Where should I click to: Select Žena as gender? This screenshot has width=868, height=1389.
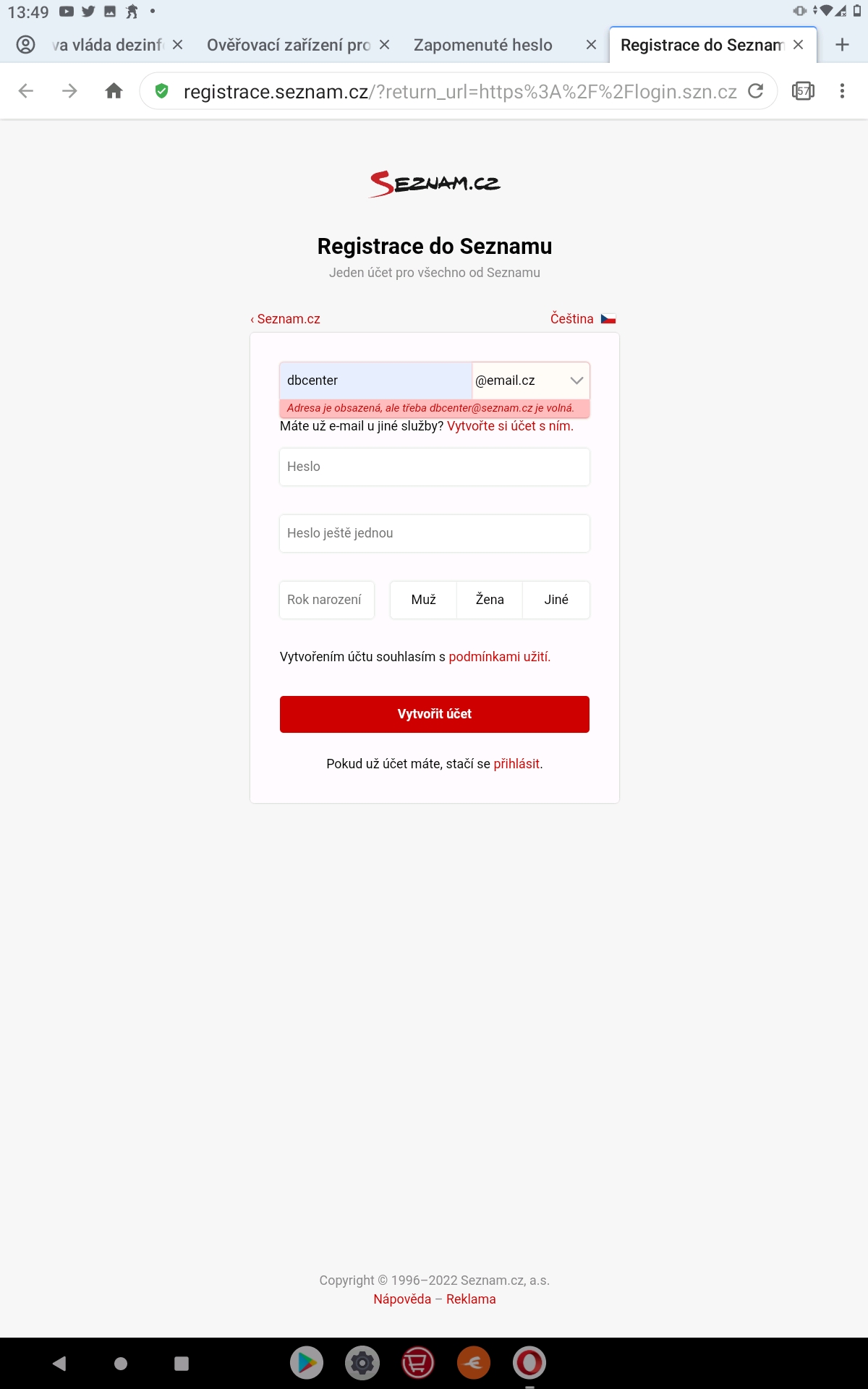[x=490, y=600]
